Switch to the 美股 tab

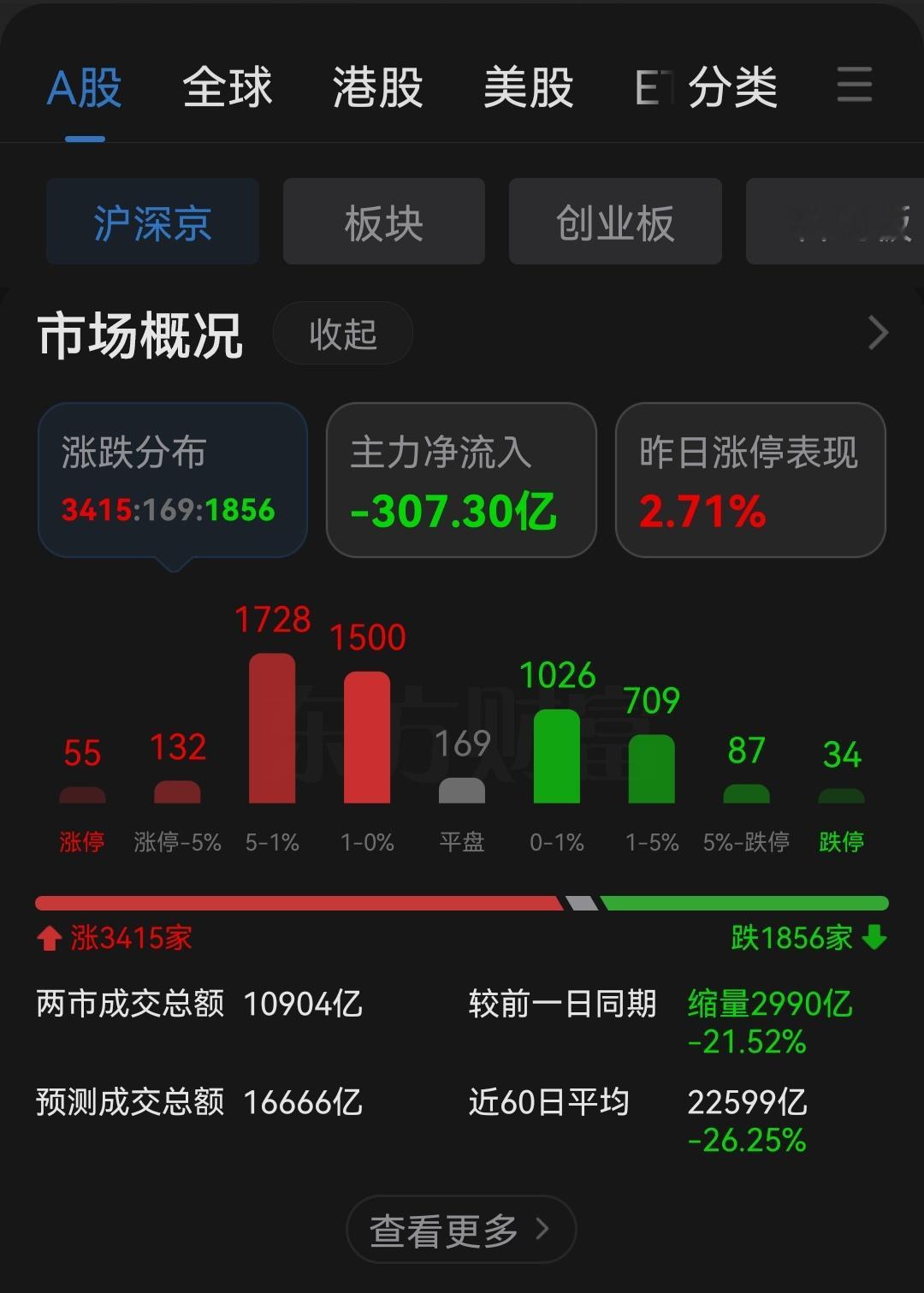tap(527, 86)
